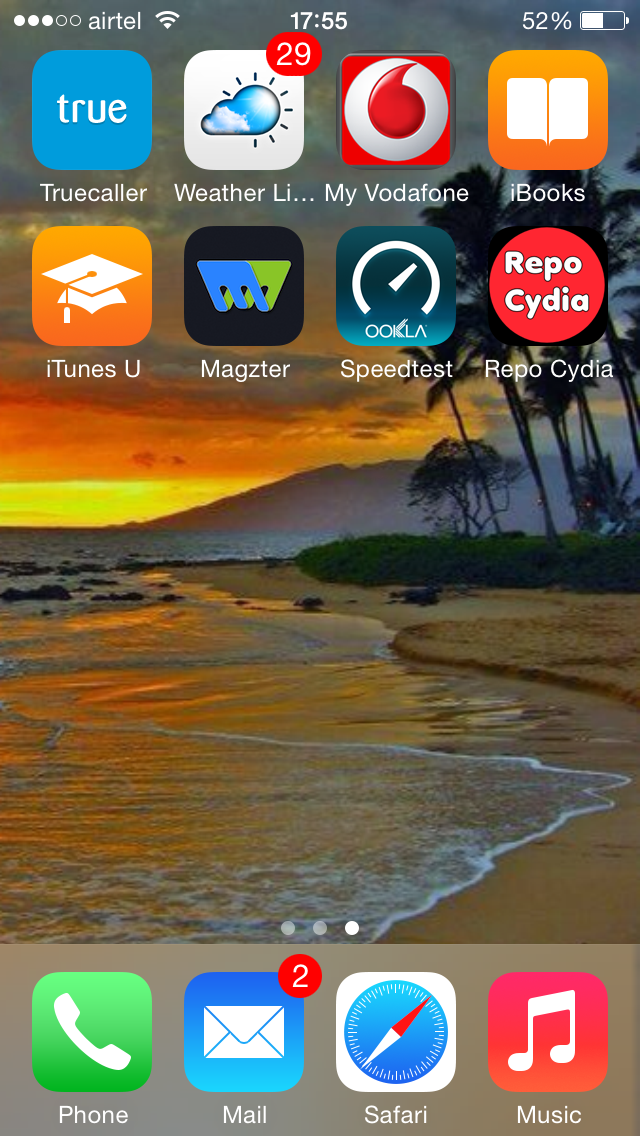
Task: Launch Weather Live app
Action: (244, 110)
